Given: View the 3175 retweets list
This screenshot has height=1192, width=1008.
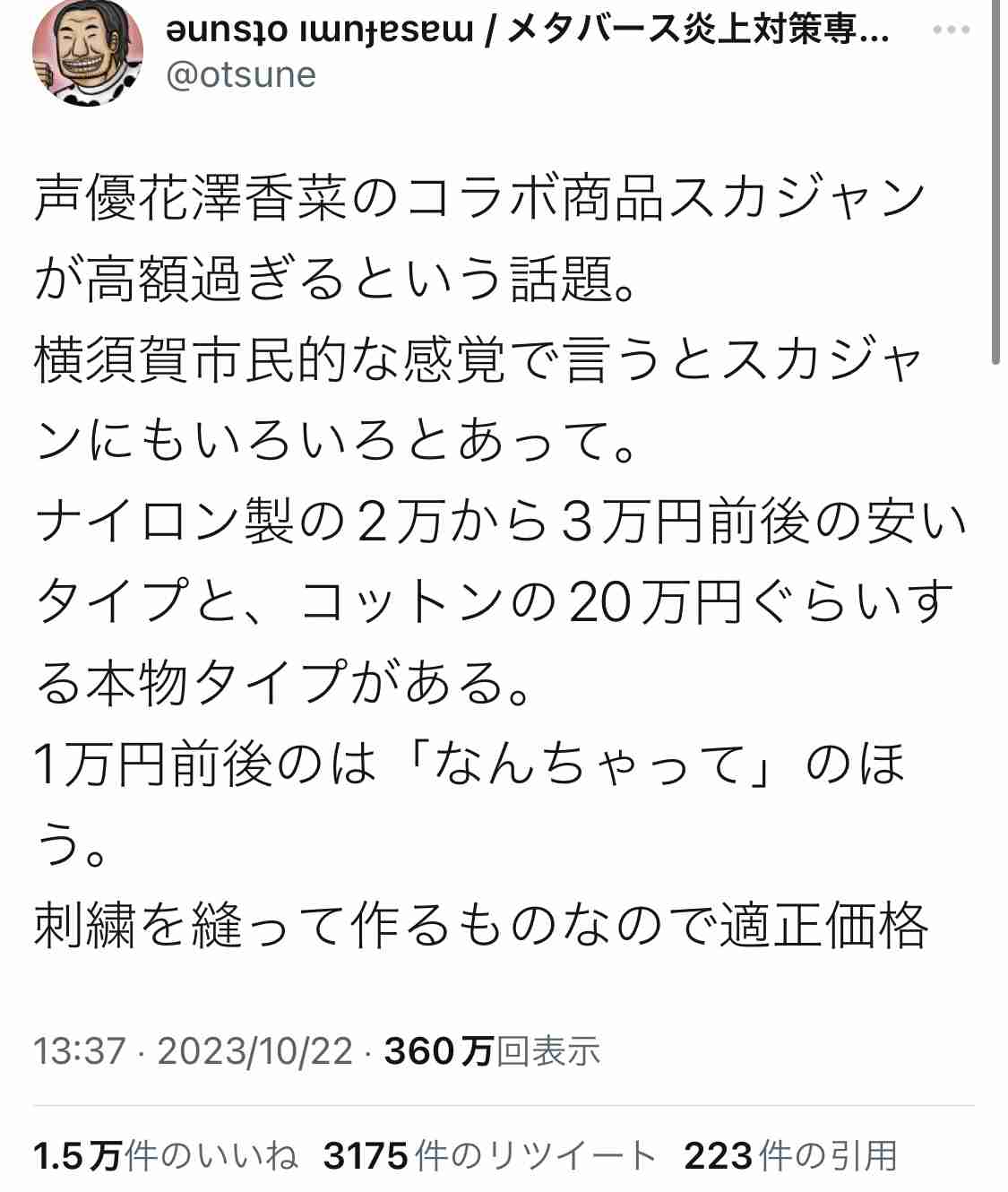Looking at the screenshot, I should (x=489, y=1156).
